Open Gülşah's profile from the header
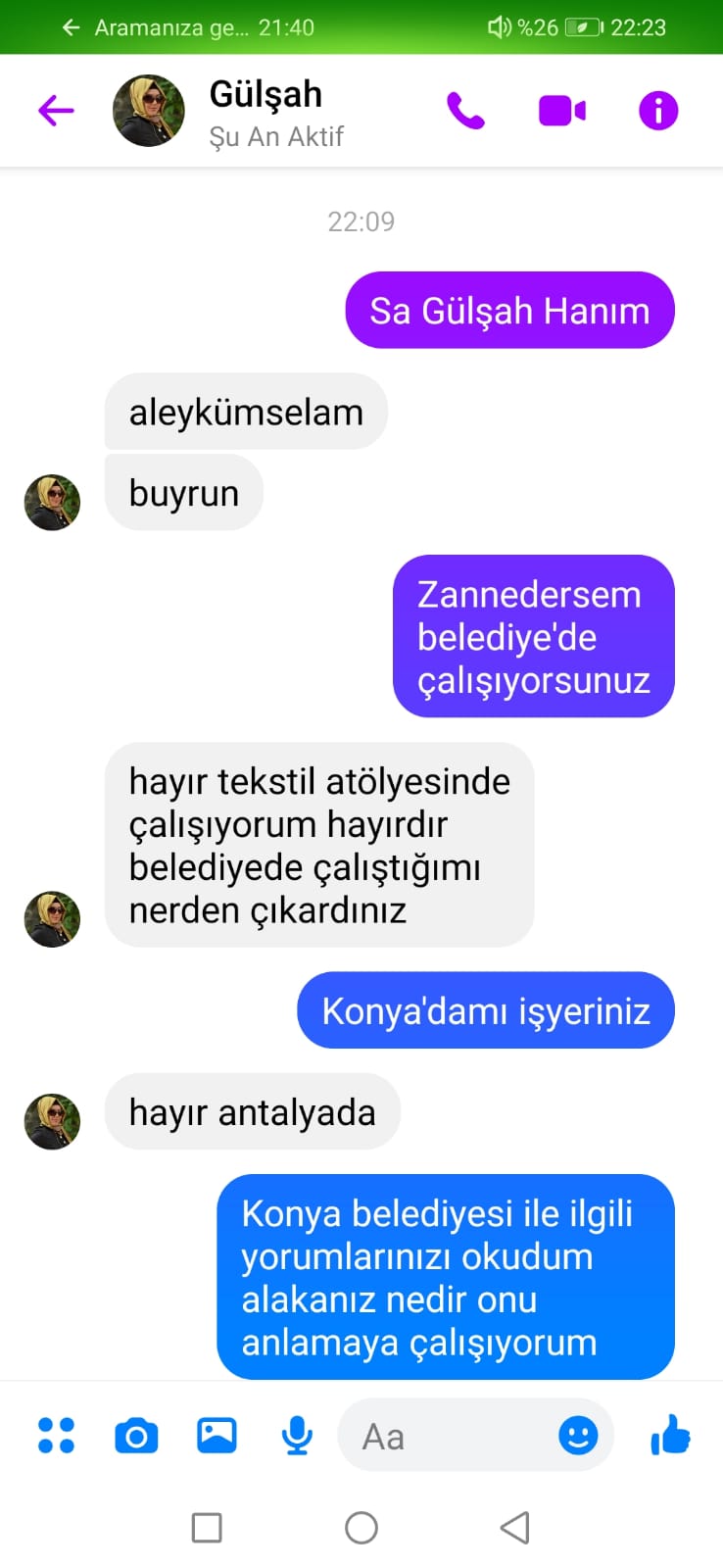723x1568 pixels. (265, 112)
